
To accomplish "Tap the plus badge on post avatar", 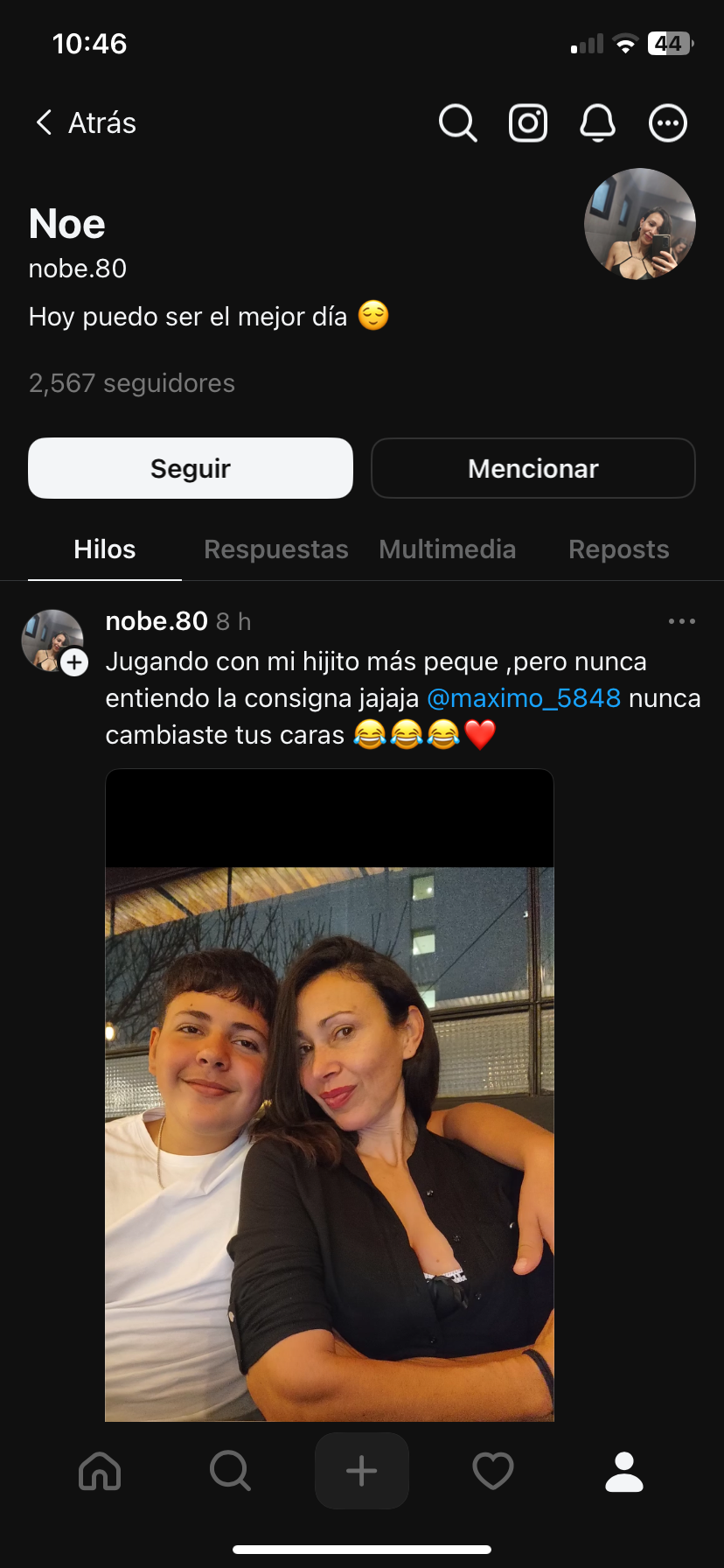I will [x=75, y=663].
